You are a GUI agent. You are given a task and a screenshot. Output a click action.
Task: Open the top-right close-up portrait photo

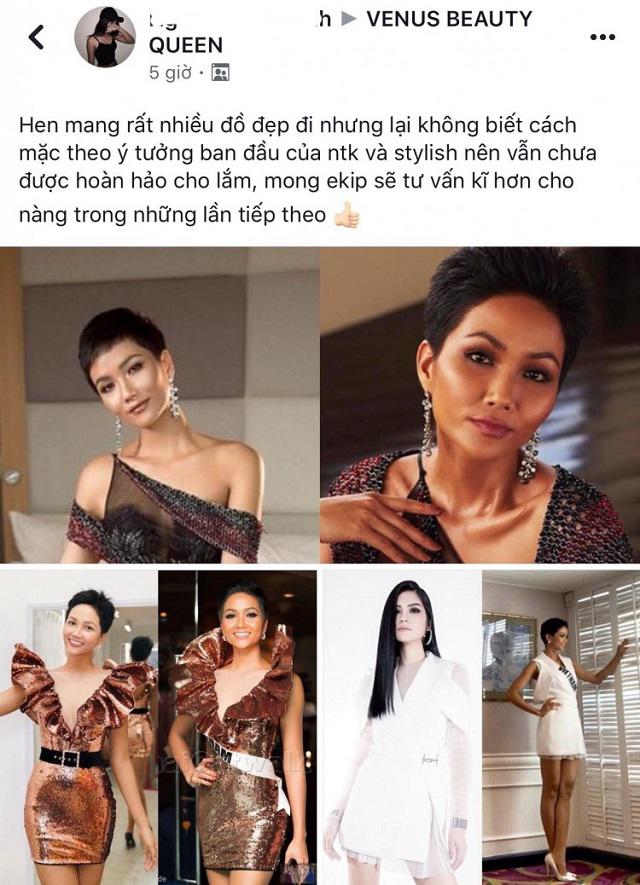(479, 405)
